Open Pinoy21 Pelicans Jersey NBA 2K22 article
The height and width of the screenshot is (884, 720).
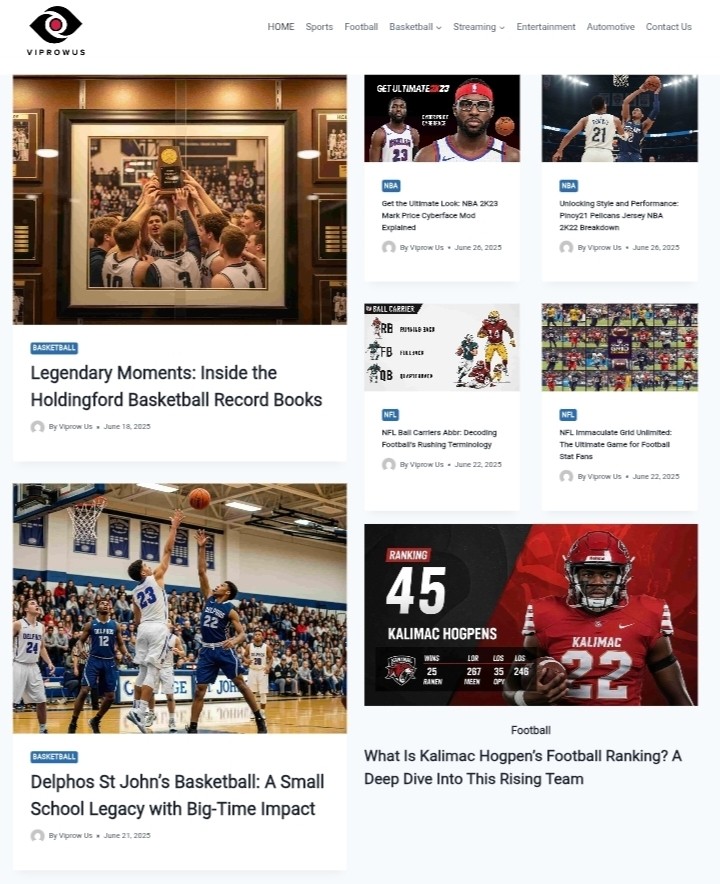[x=618, y=215]
